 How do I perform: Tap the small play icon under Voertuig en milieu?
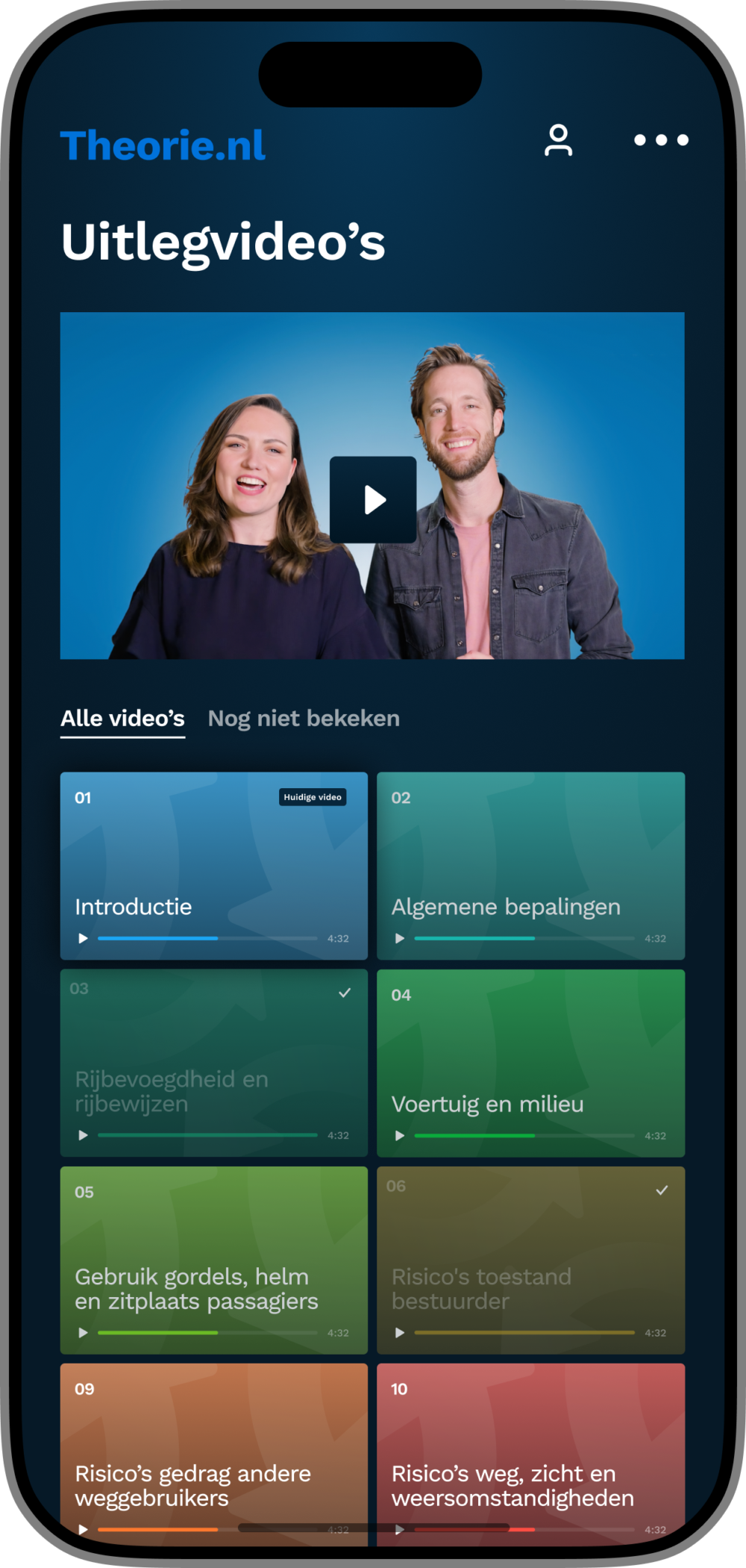pos(400,1135)
